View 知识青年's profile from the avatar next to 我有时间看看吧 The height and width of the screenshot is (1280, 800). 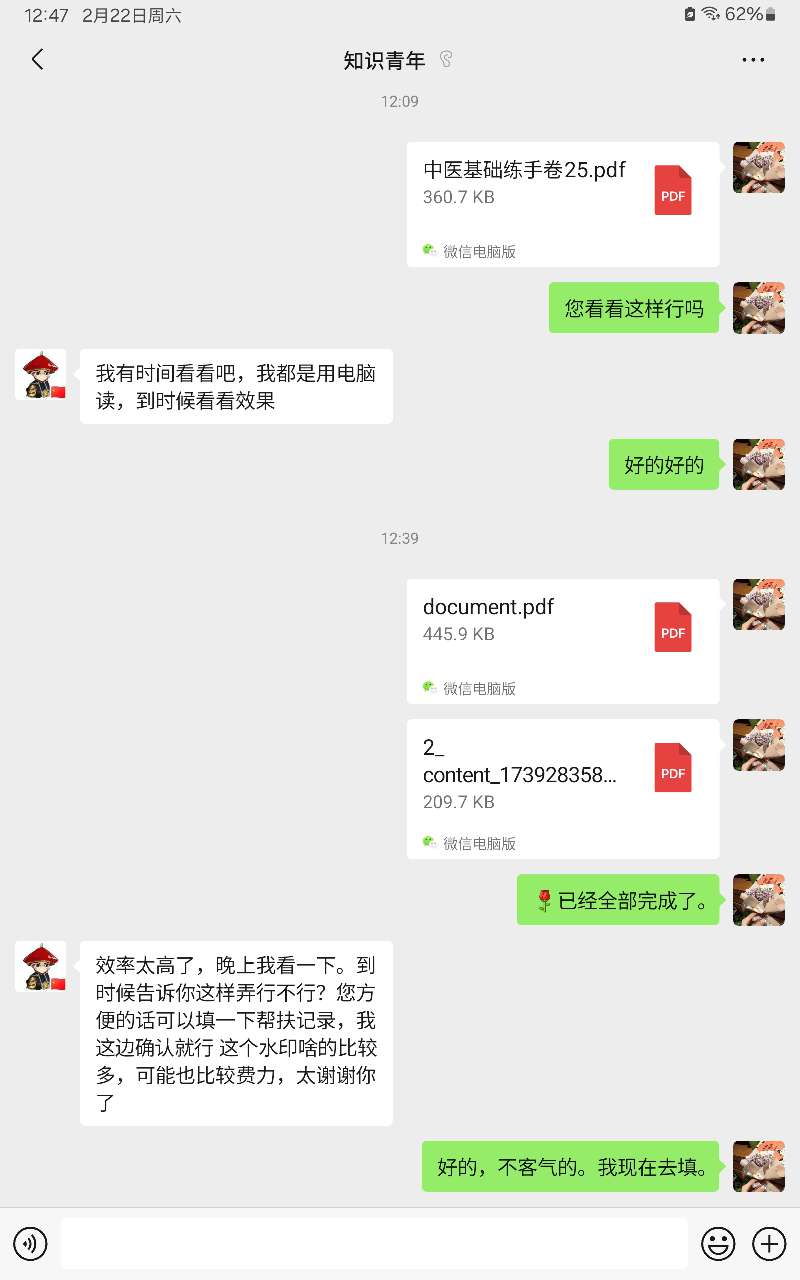(x=40, y=375)
